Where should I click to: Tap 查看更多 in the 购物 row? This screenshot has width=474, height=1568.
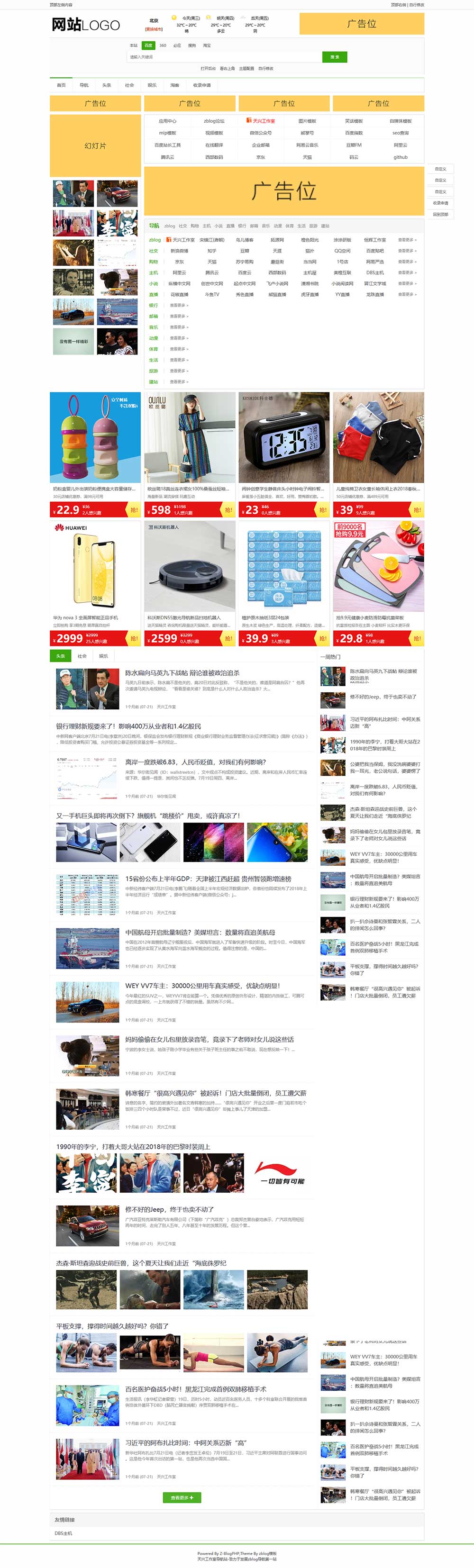pos(407,262)
